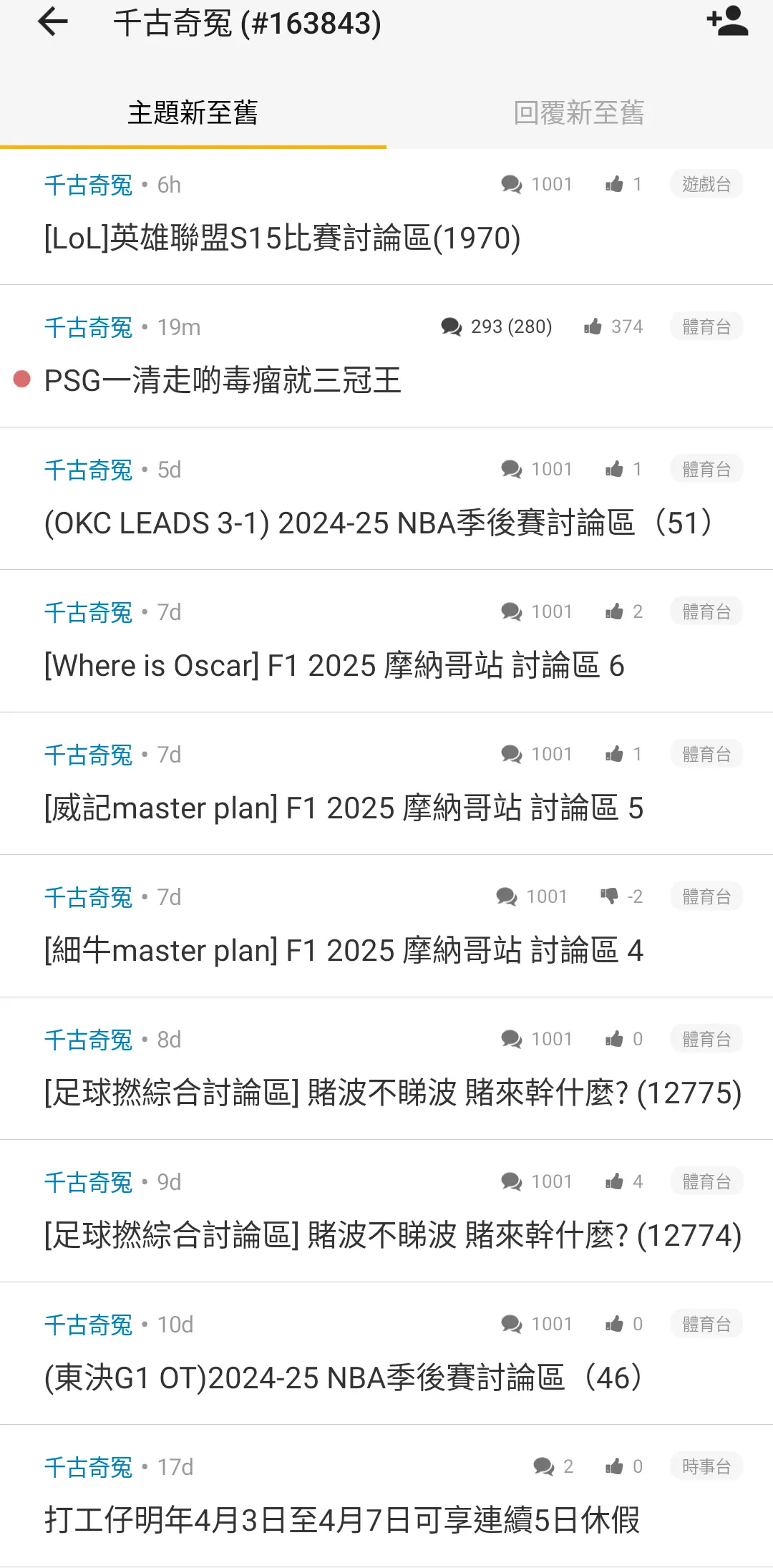This screenshot has height=1568, width=773.
Task: Open the OKC LEADS 3-1 NBA thread
Action: coord(386,499)
